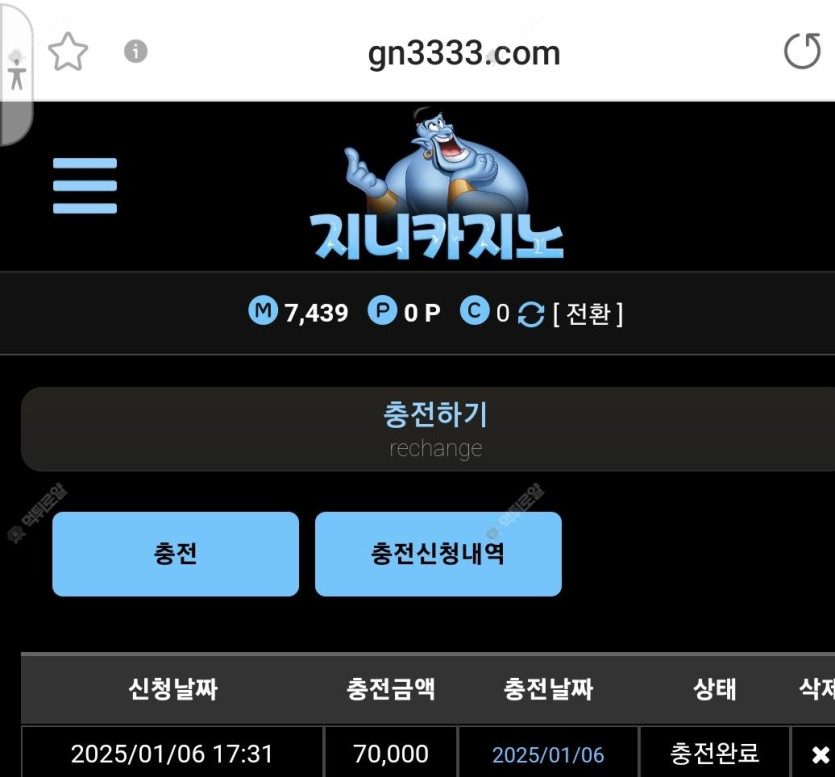This screenshot has width=835, height=777.
Task: Delete the 2025/01/06 17:31 recharge entry
Action: (x=820, y=754)
